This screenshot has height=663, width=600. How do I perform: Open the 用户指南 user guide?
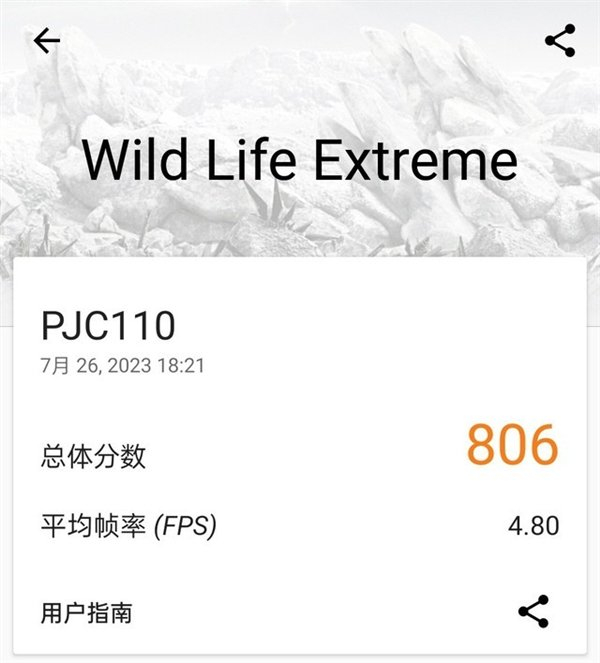click(86, 612)
